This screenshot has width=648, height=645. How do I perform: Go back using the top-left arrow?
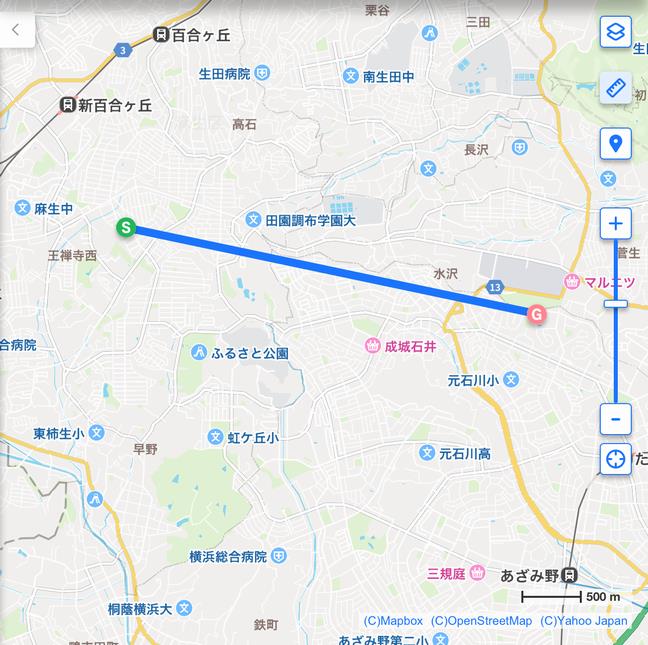16,29
